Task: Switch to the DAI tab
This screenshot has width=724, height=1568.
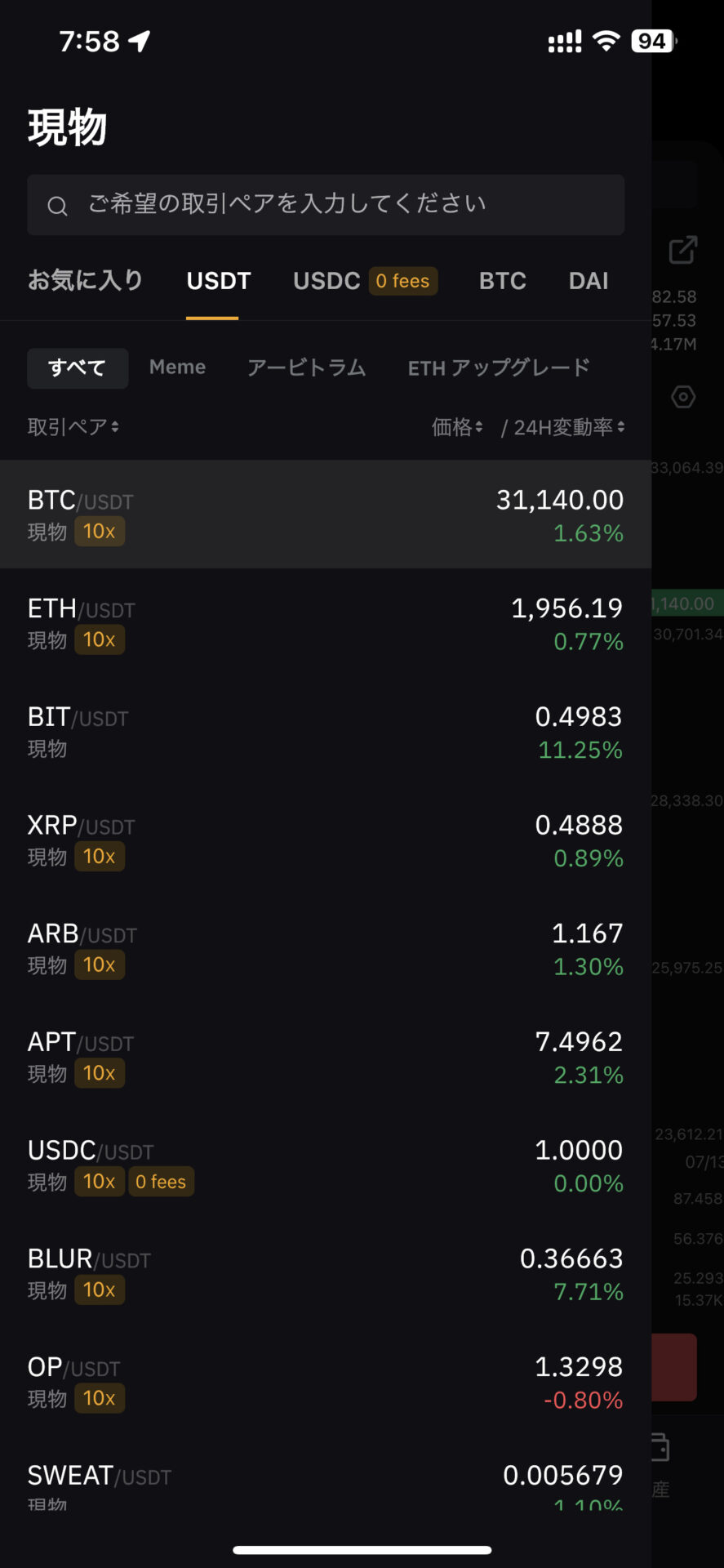Action: 588,281
